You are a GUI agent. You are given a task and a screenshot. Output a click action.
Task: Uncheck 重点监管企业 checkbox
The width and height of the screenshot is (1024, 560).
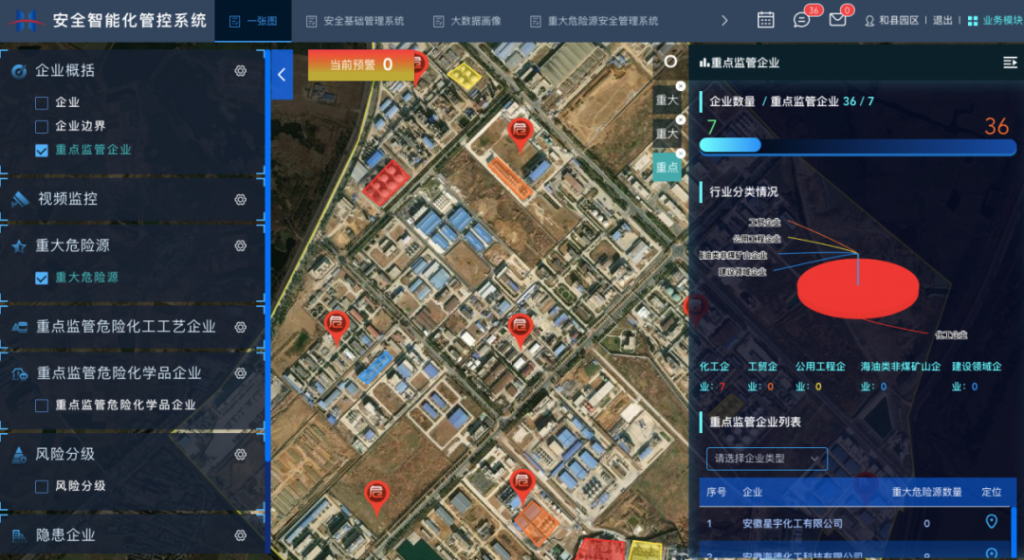pyautogui.click(x=42, y=150)
